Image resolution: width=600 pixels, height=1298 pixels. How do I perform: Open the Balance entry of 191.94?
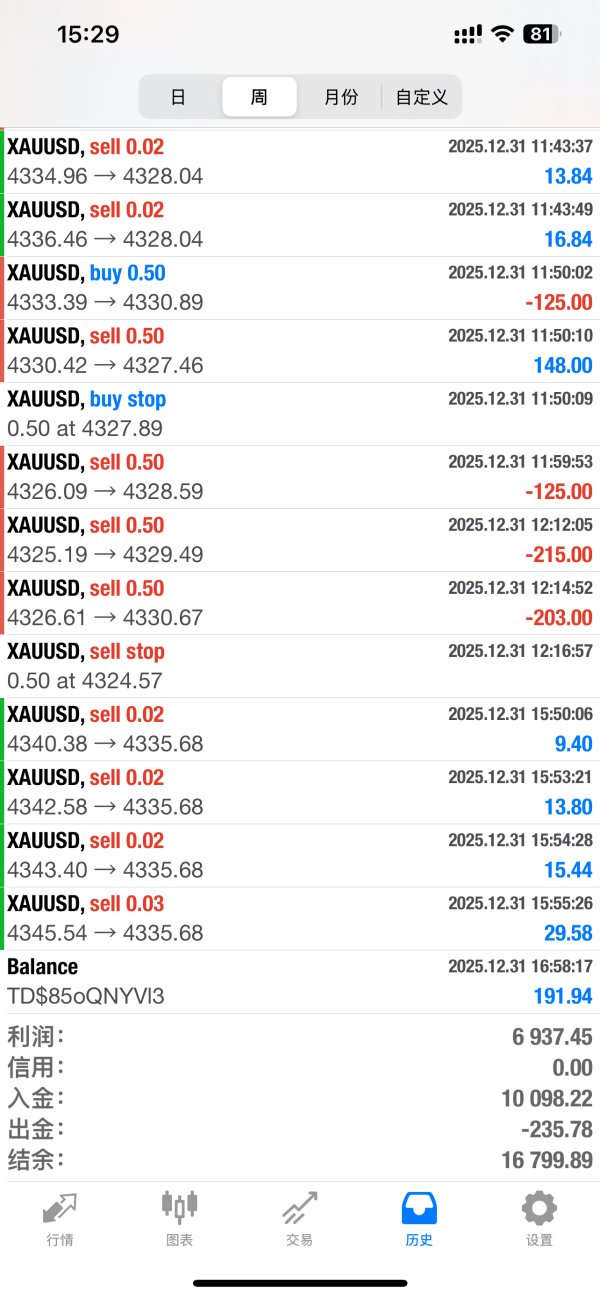point(300,981)
